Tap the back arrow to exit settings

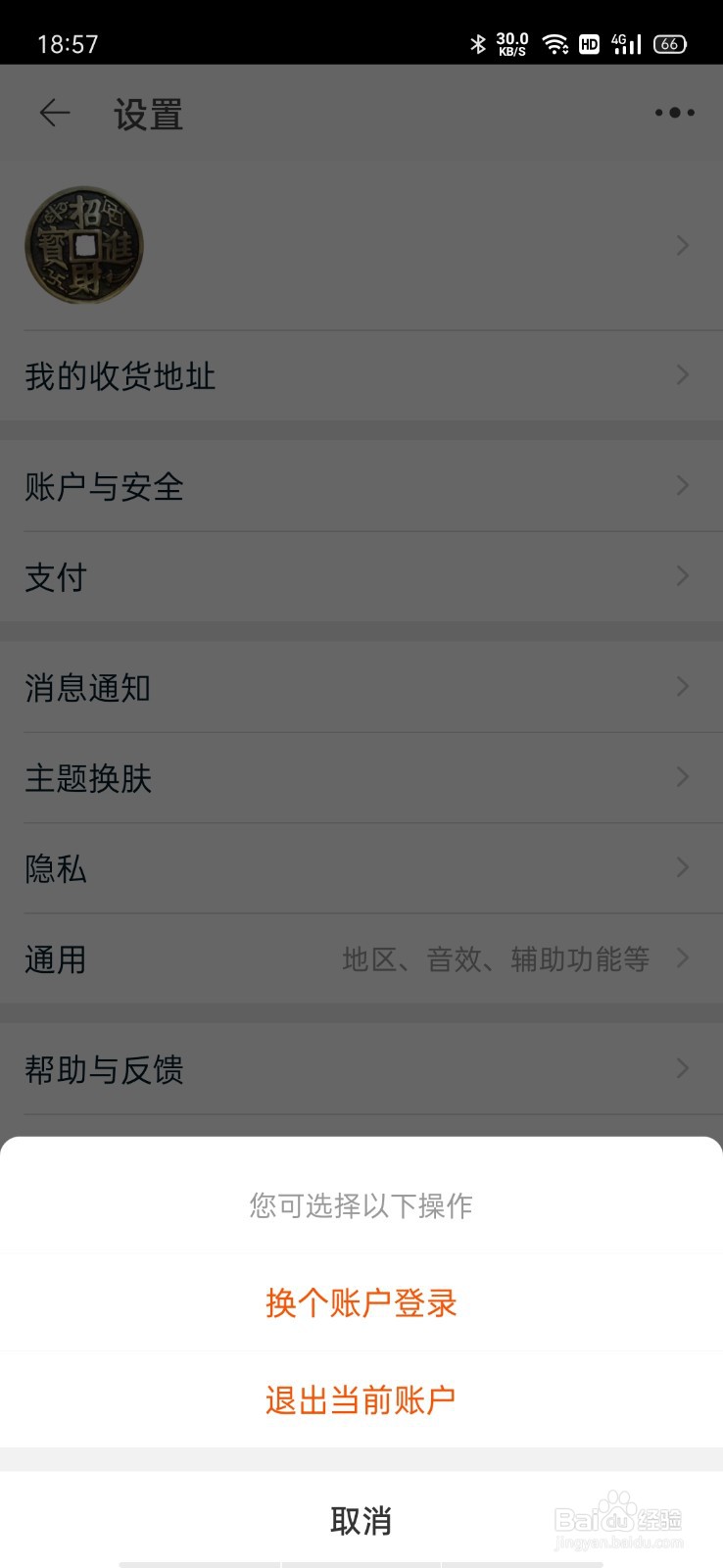[54, 113]
